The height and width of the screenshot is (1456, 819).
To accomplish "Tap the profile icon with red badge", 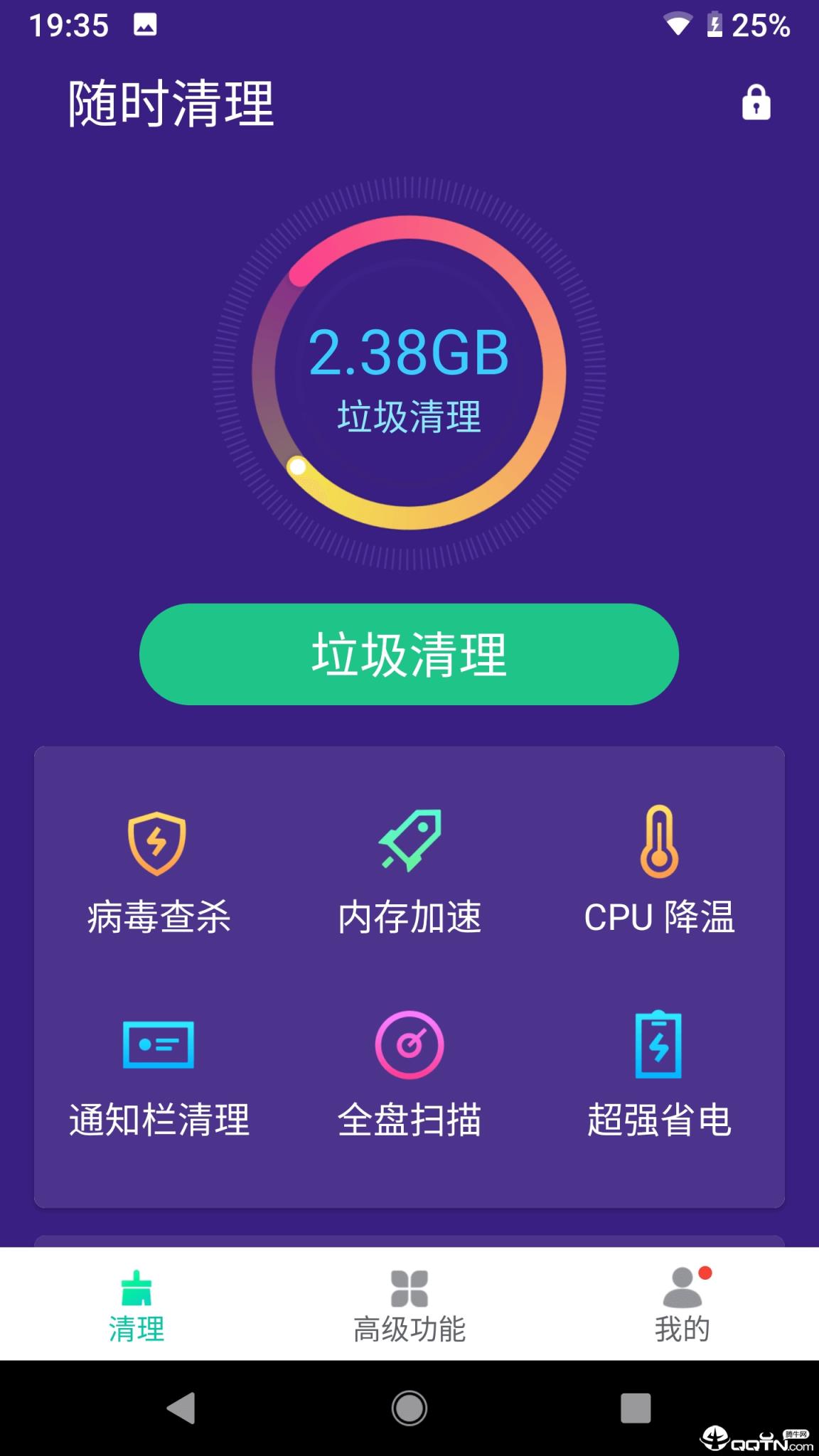I will [682, 1288].
